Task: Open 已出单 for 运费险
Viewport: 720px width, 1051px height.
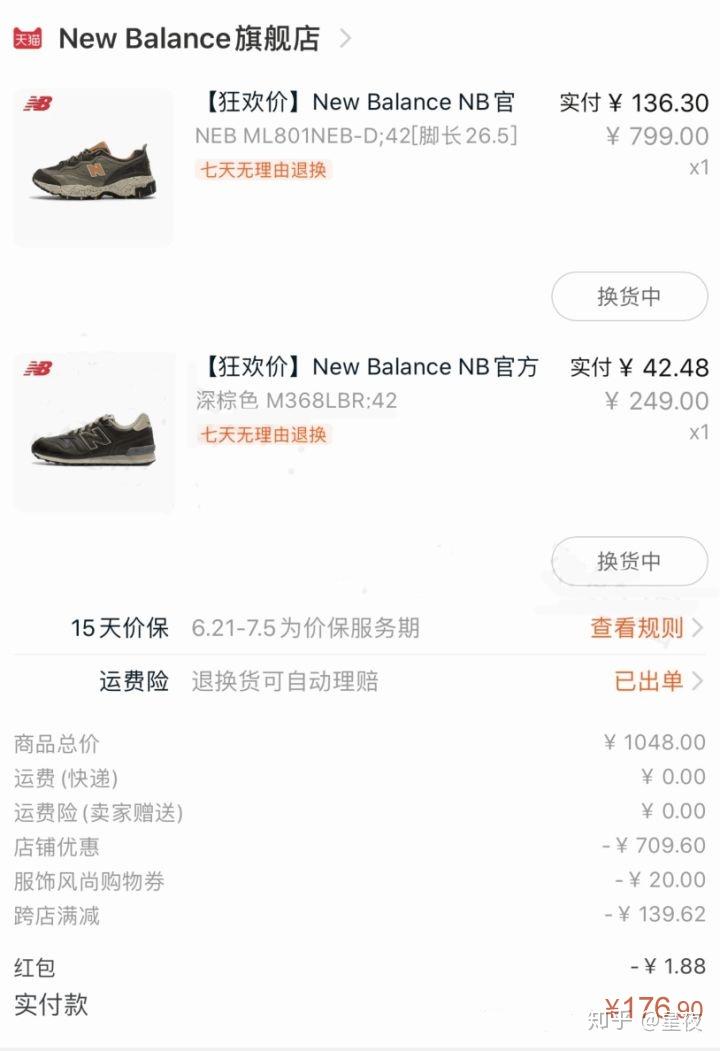Action: [x=657, y=682]
